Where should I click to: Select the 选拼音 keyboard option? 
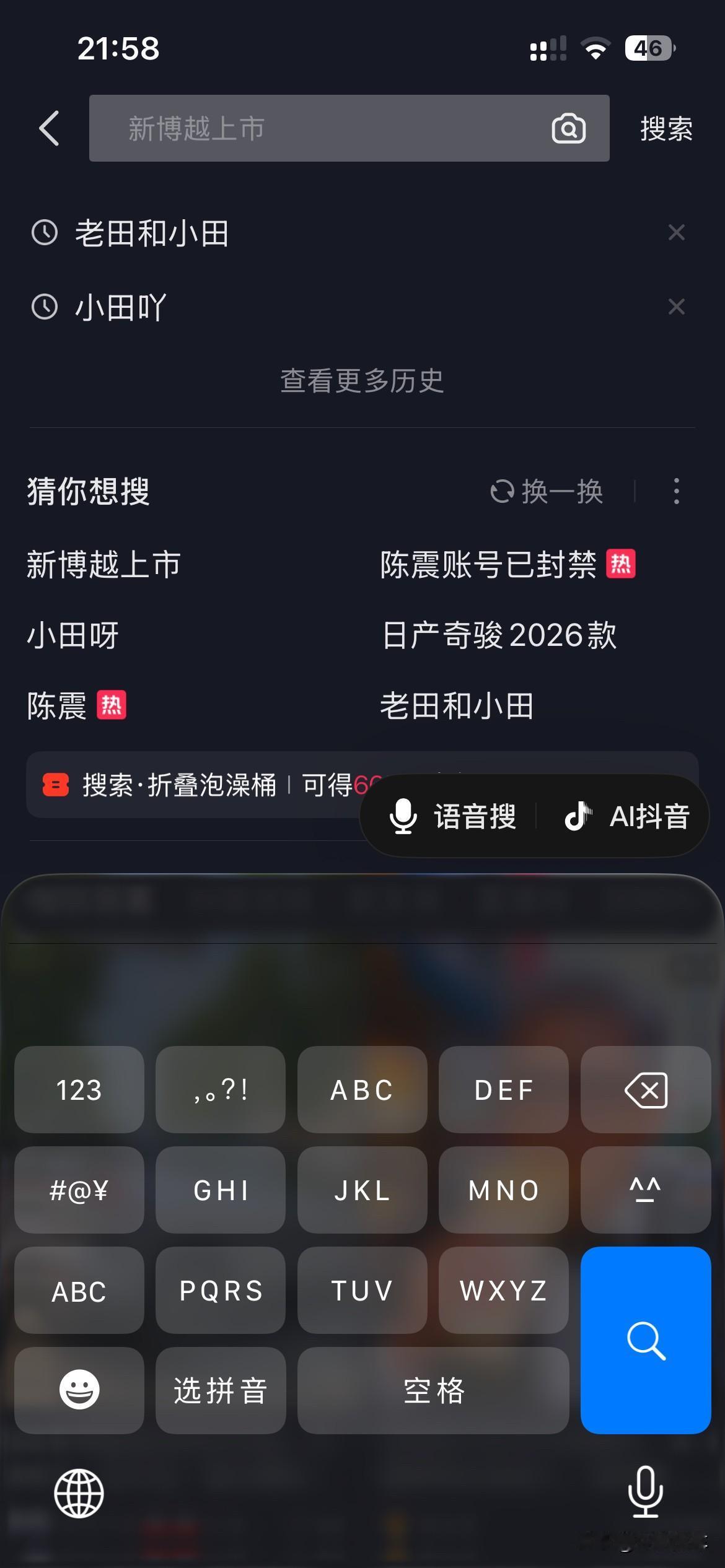point(221,1390)
